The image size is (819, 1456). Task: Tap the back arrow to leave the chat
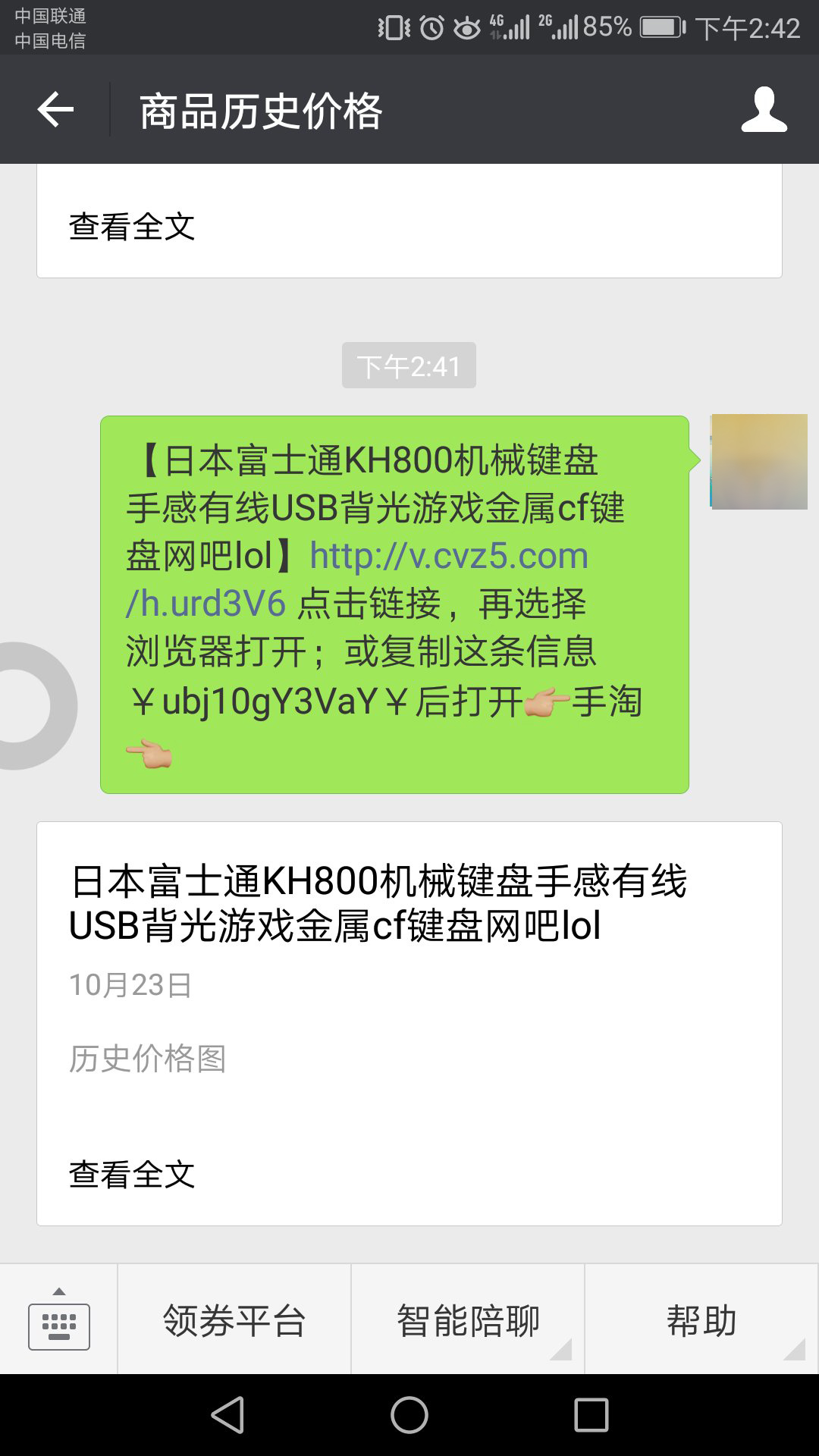point(55,110)
